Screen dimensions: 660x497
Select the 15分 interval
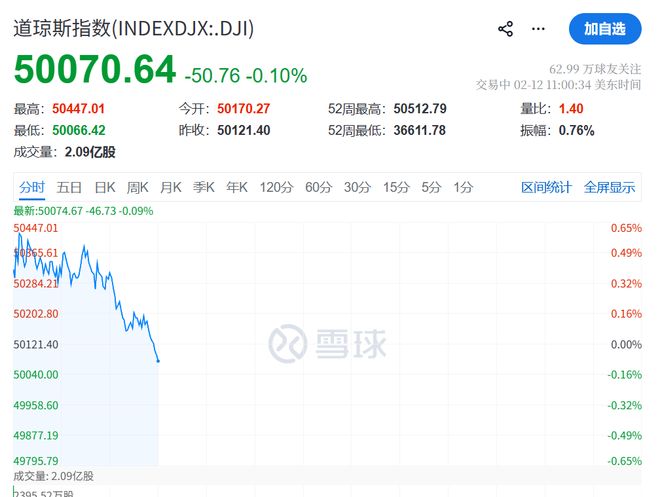coord(396,187)
